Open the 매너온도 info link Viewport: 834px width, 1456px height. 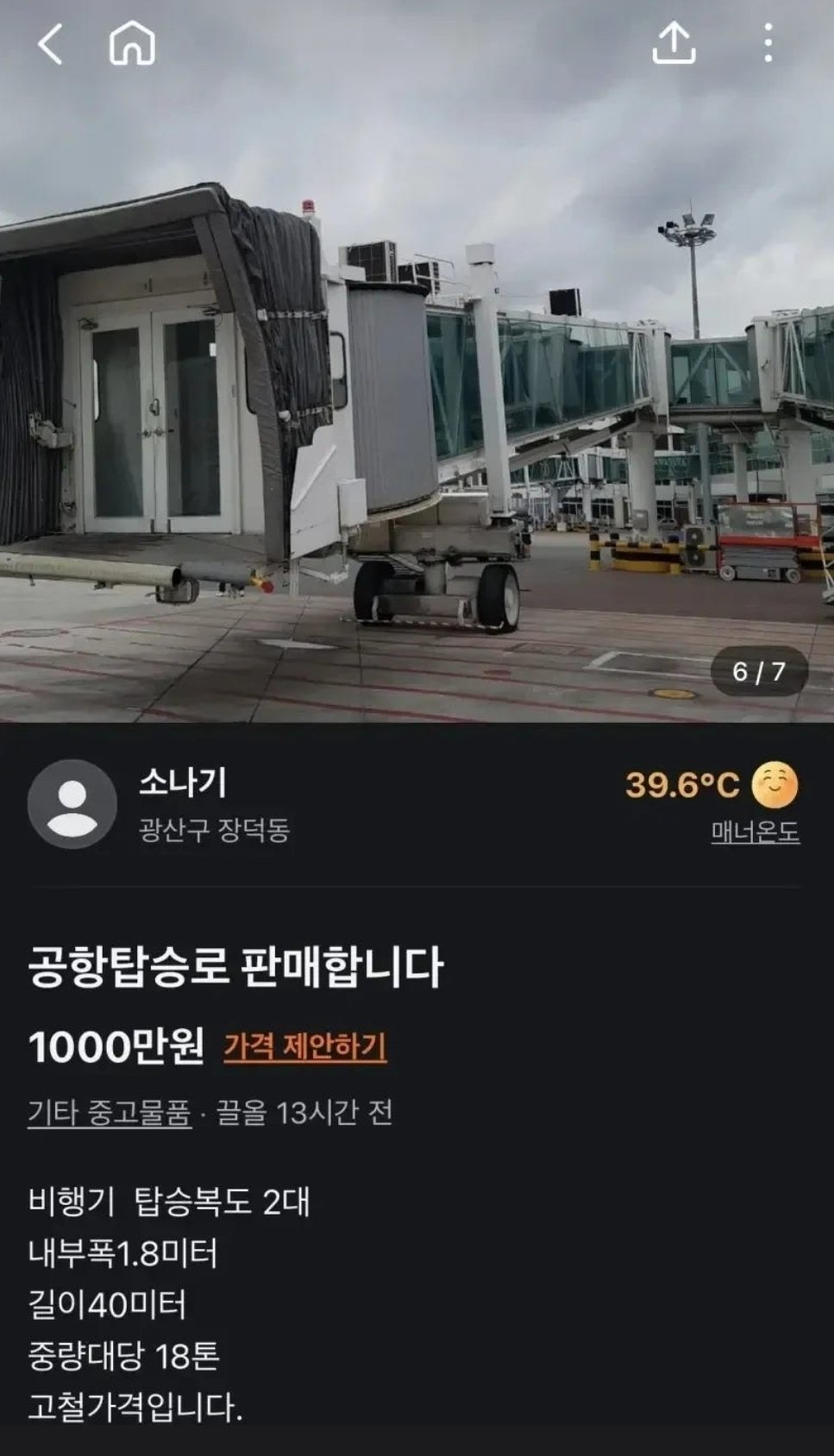pyautogui.click(x=756, y=832)
